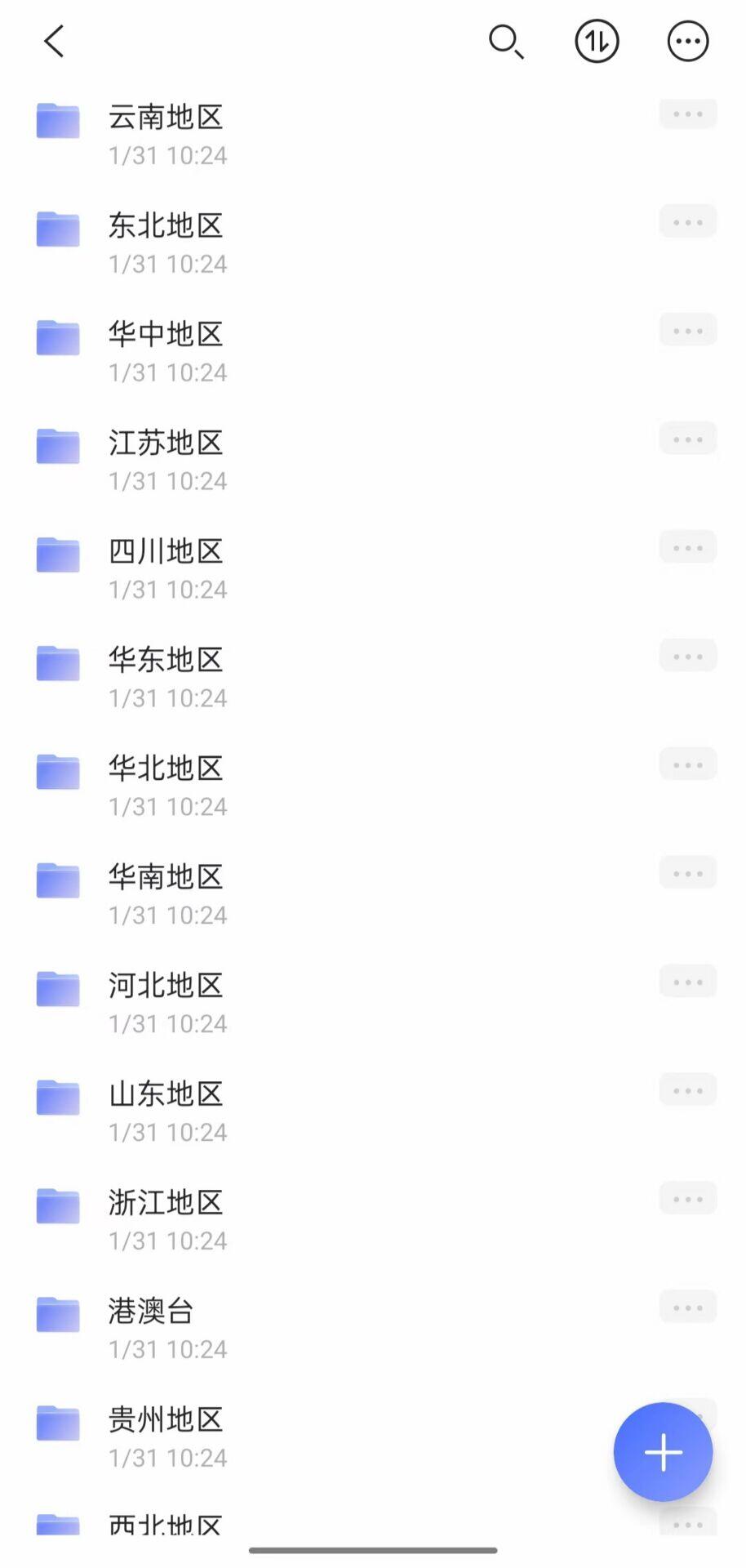Tap more options for 华南地区 folder
The width and height of the screenshot is (746, 1568).
[688, 873]
